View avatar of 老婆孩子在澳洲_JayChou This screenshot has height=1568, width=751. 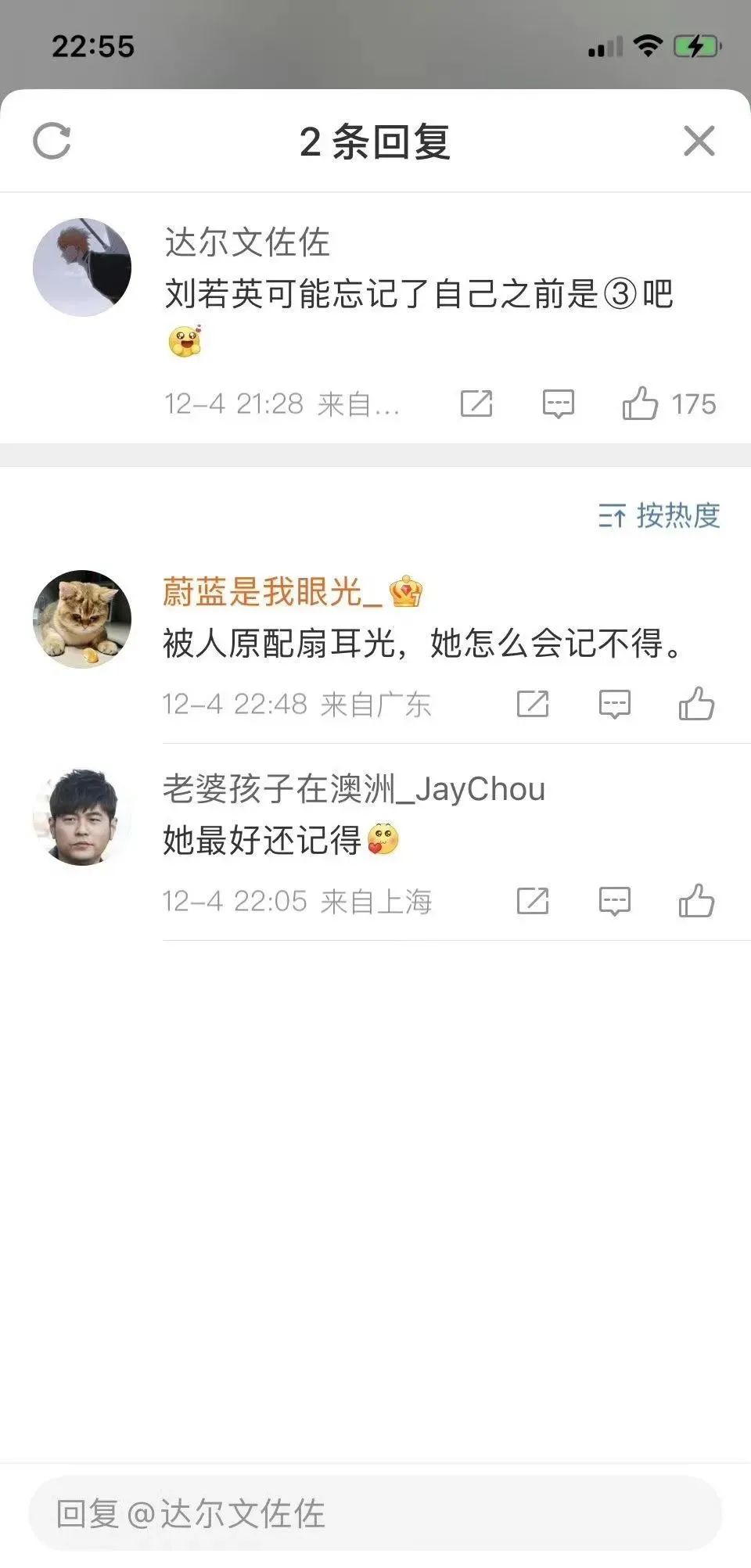pos(82,817)
